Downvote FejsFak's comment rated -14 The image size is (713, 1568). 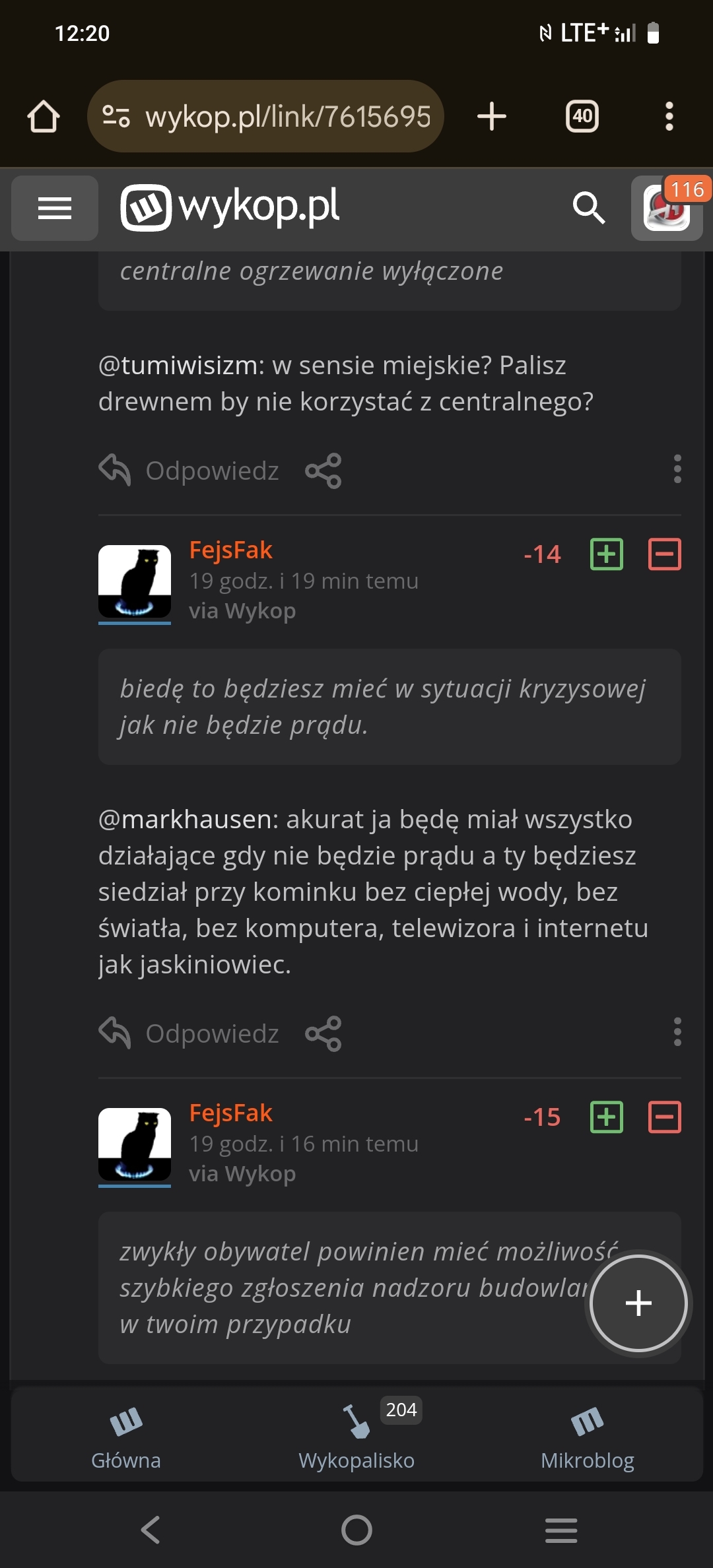click(664, 554)
